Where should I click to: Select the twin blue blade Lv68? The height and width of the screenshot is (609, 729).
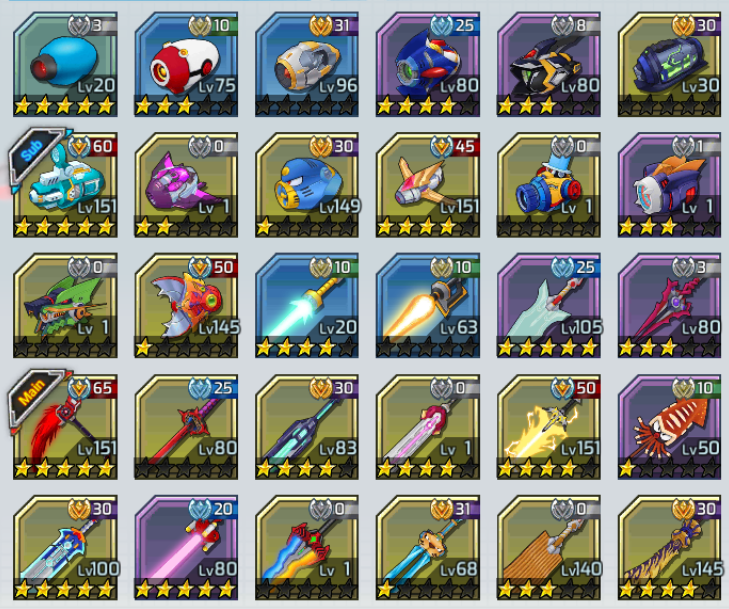[428, 548]
